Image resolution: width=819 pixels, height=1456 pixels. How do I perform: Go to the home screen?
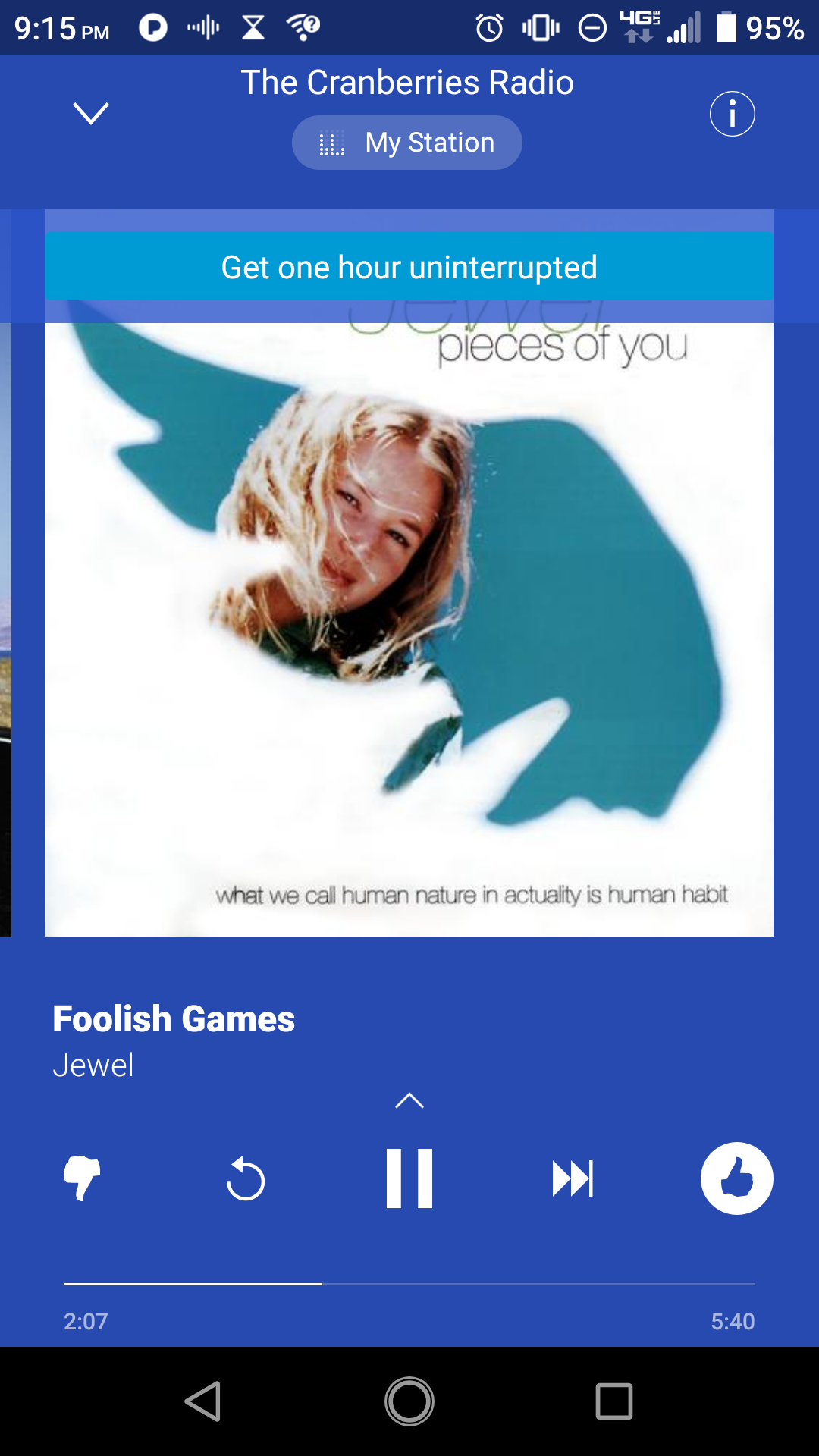coord(409,1401)
